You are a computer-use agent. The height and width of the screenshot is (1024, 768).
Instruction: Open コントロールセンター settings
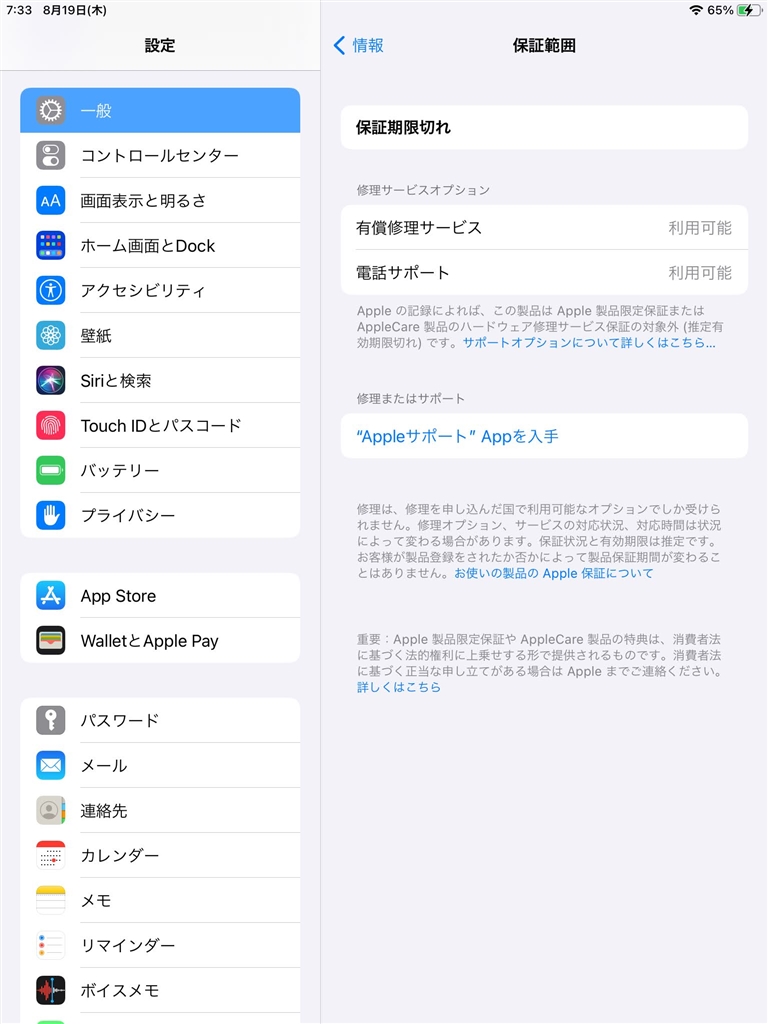tap(160, 156)
